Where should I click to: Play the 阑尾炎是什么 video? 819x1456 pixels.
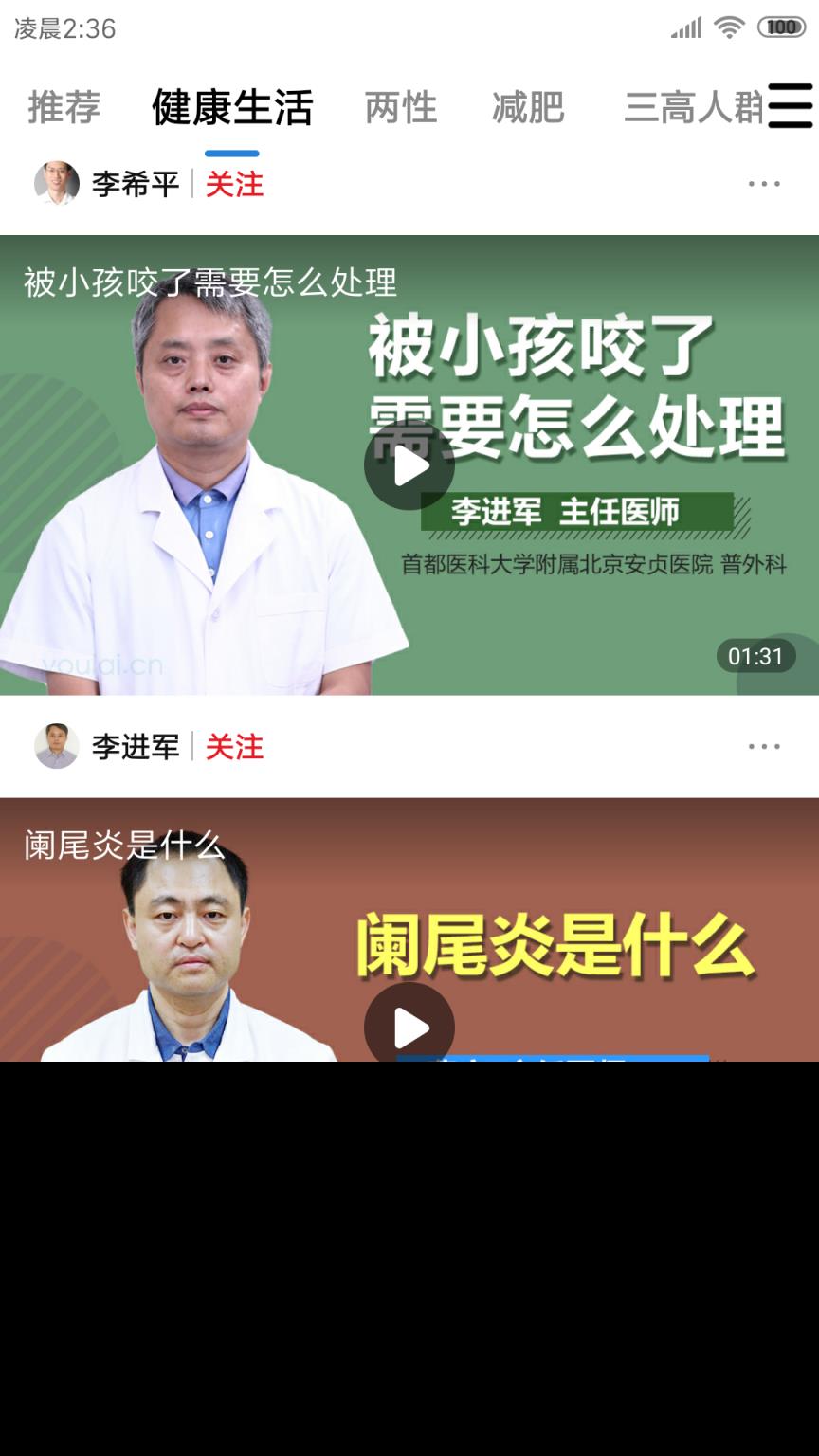click(409, 1026)
